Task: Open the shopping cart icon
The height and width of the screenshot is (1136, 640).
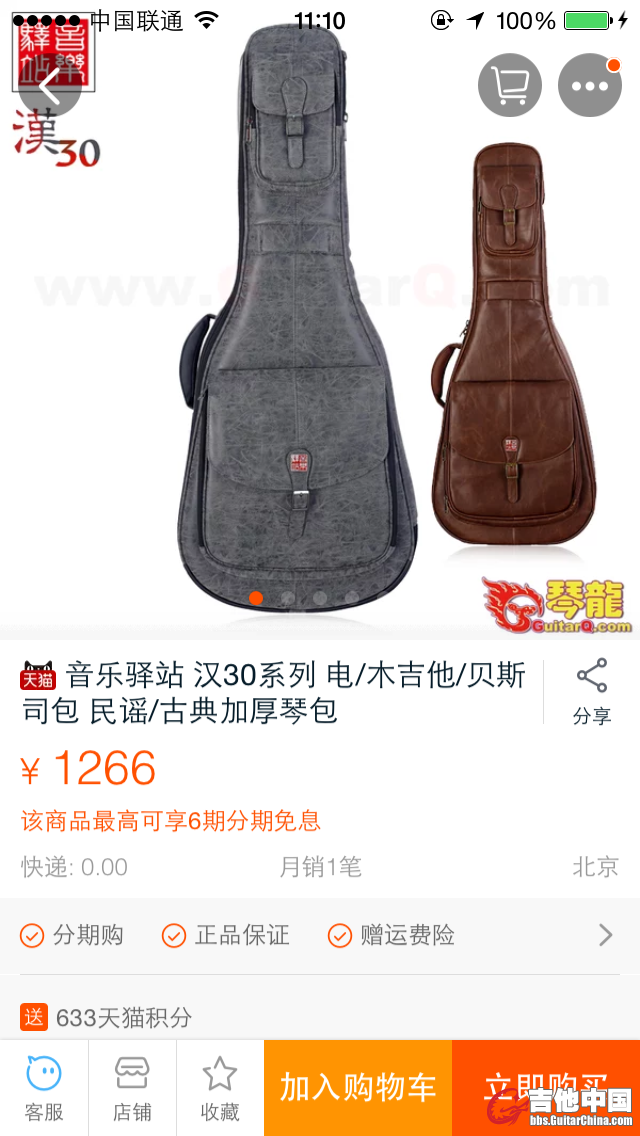Action: coord(509,85)
